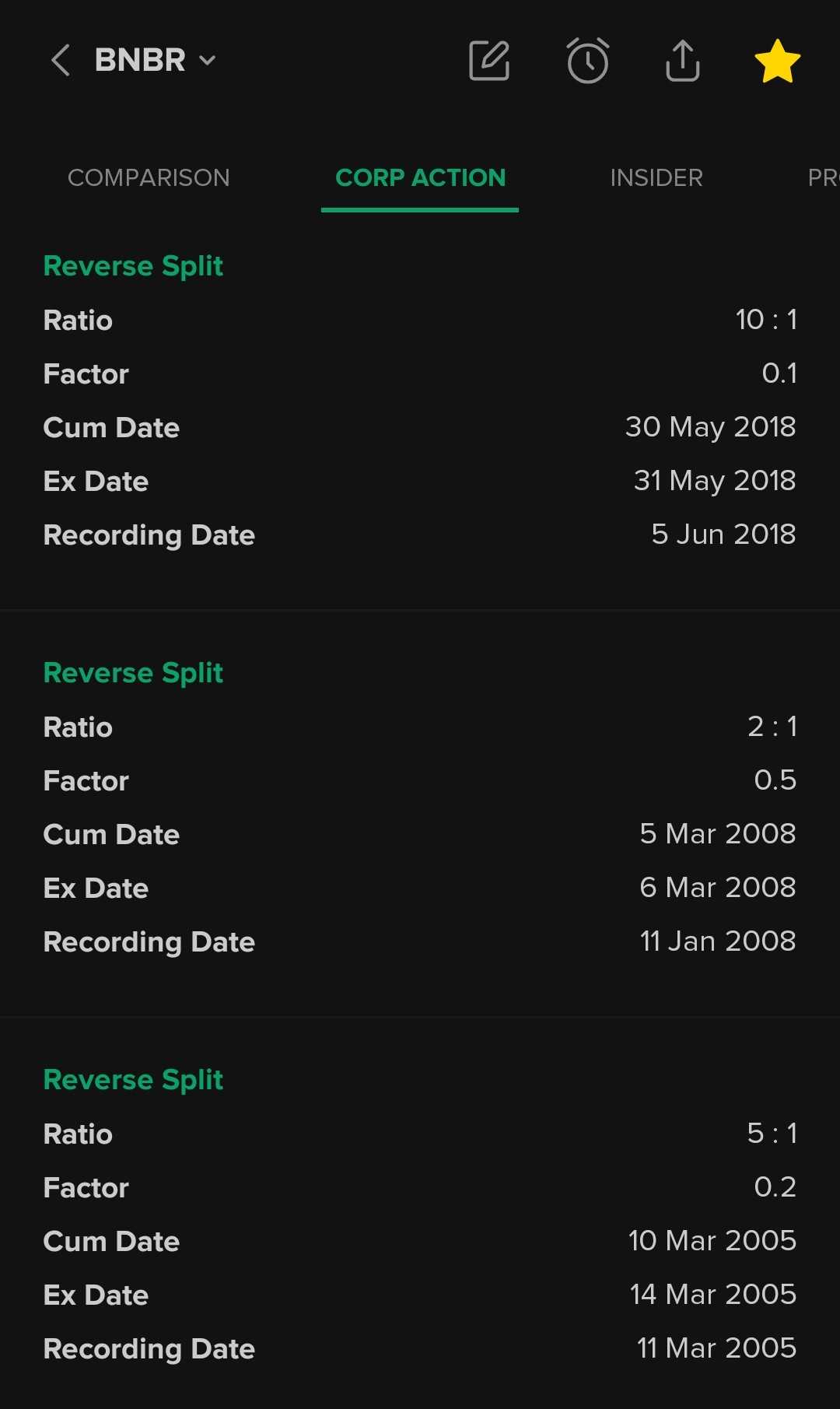
Task: Set a price alert with the alarm icon
Action: [x=587, y=61]
